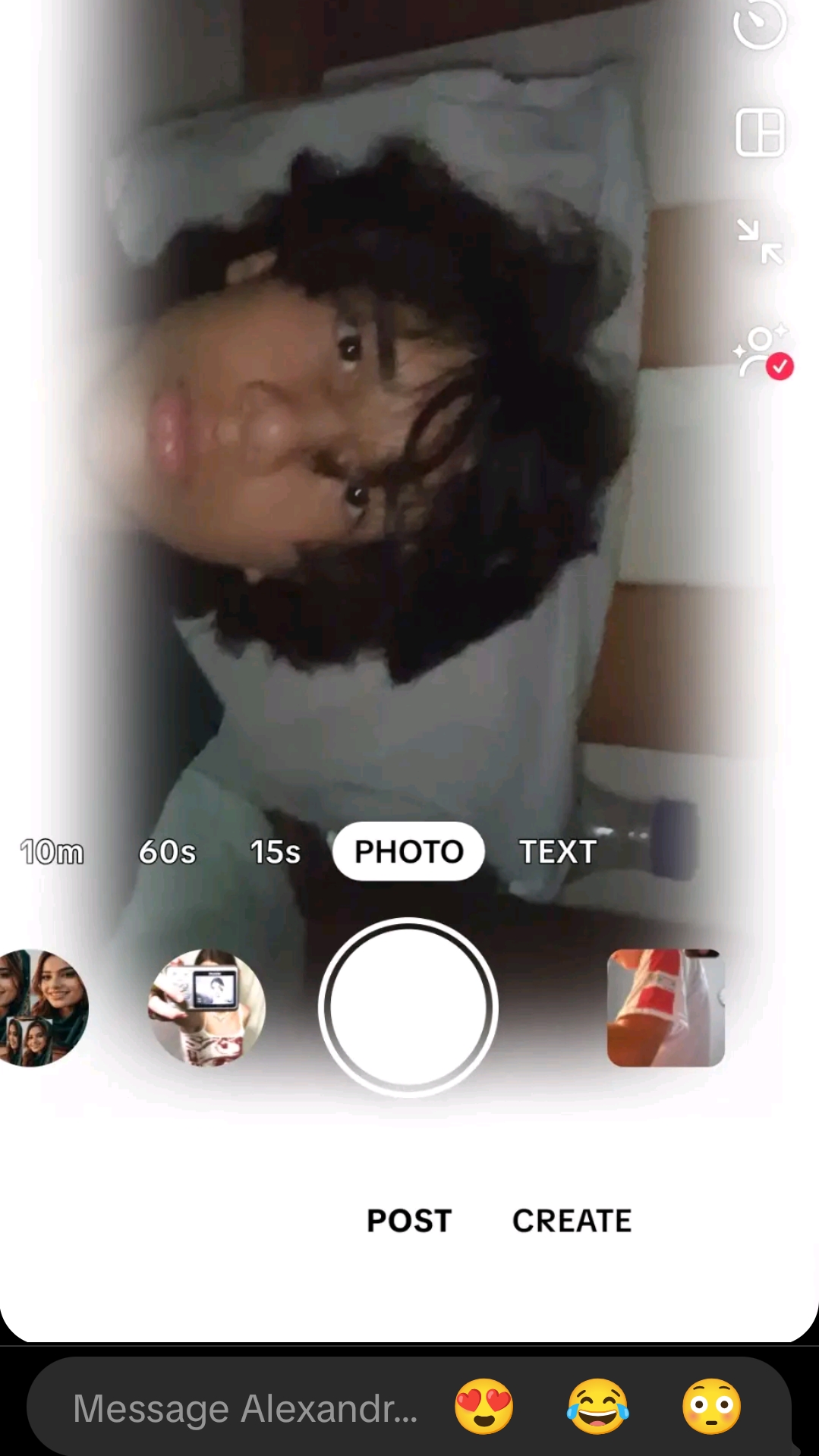Screen dimensions: 819x1456
Task: Open the Message Alexandr... reply field
Action: 243,1409
